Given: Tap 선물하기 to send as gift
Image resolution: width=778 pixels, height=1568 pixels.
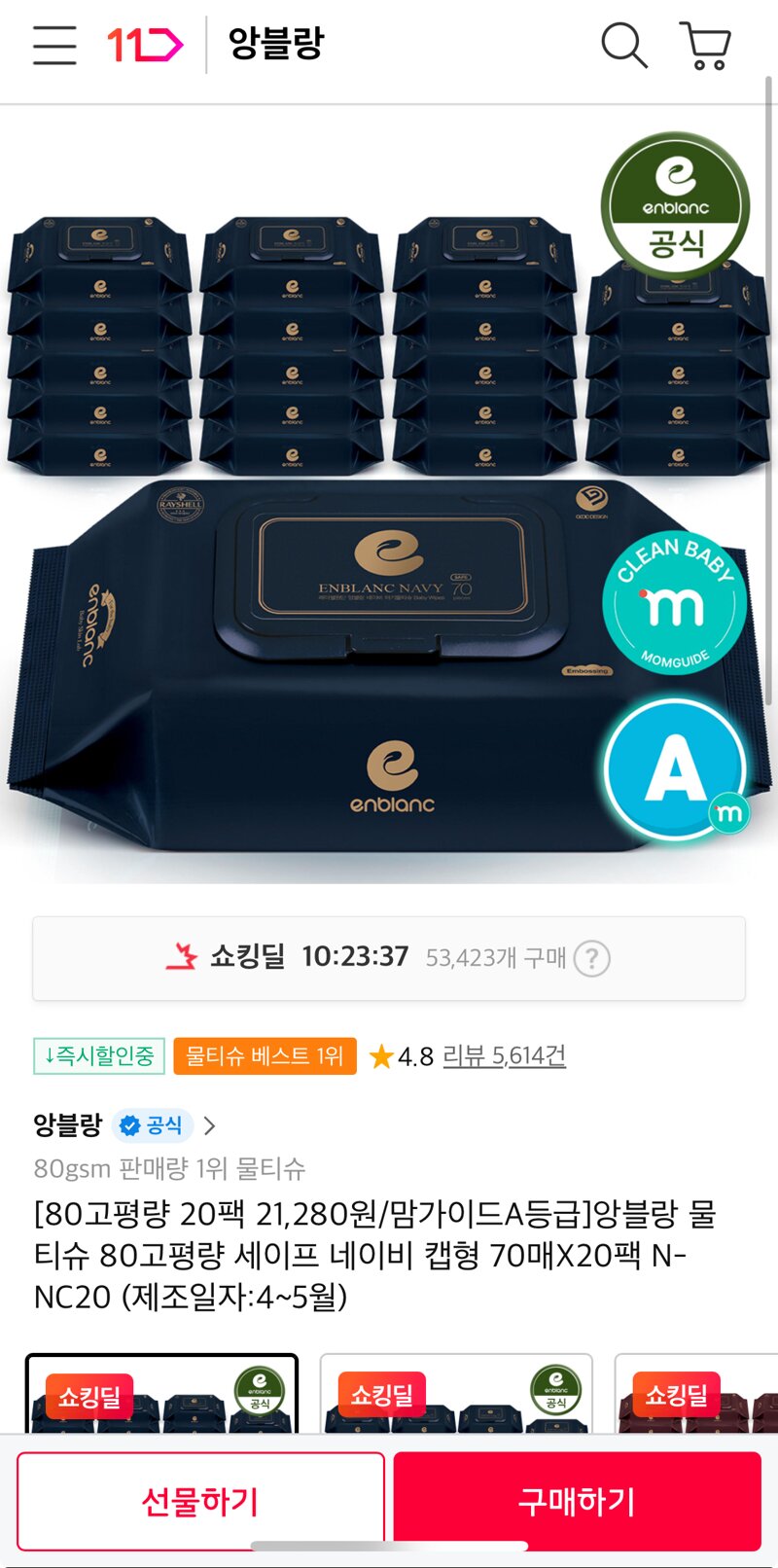Looking at the screenshot, I should pos(200,1501).
